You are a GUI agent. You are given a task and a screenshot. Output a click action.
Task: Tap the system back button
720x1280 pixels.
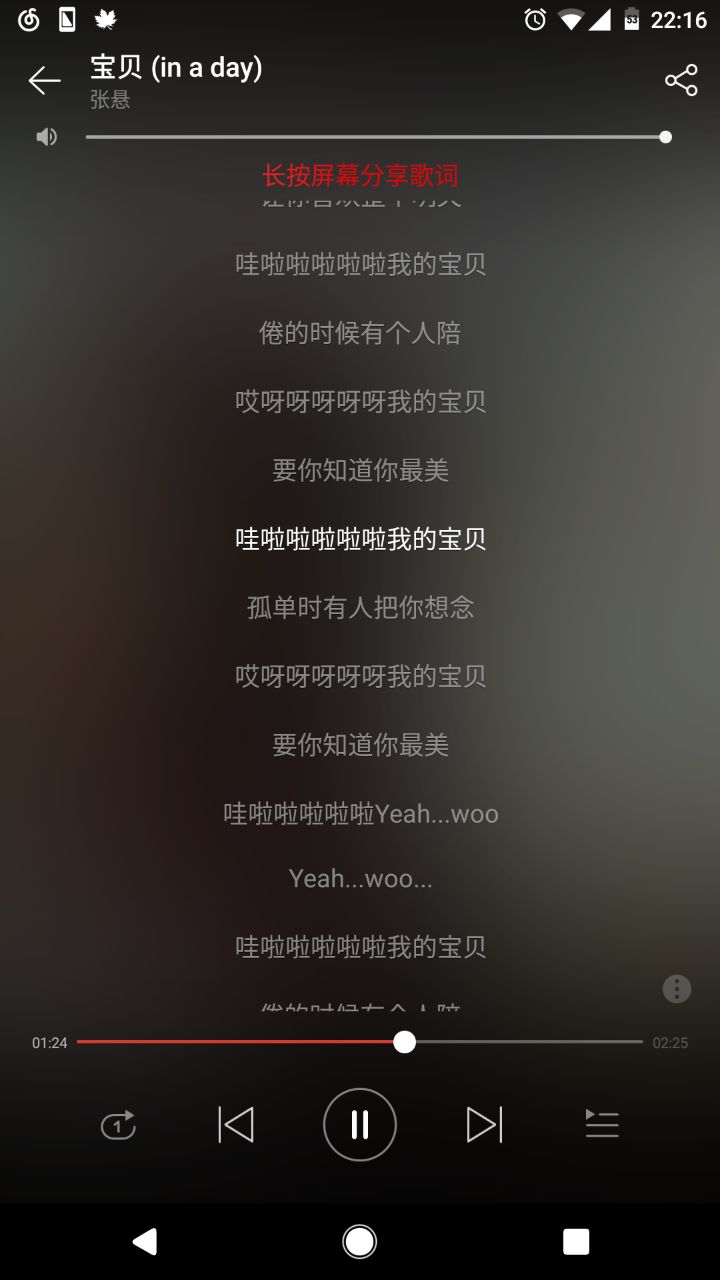(145, 1242)
